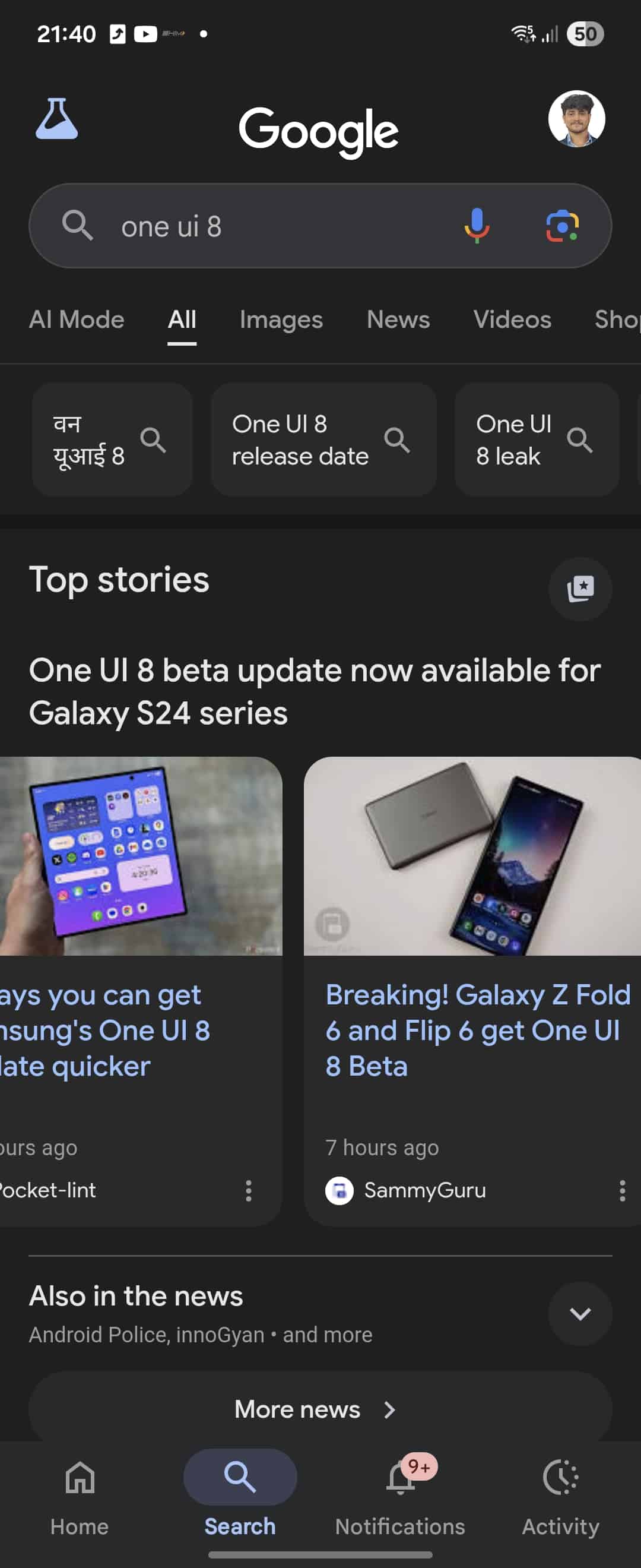The image size is (641, 1568).
Task: Switch to the News tab
Action: pyautogui.click(x=398, y=320)
